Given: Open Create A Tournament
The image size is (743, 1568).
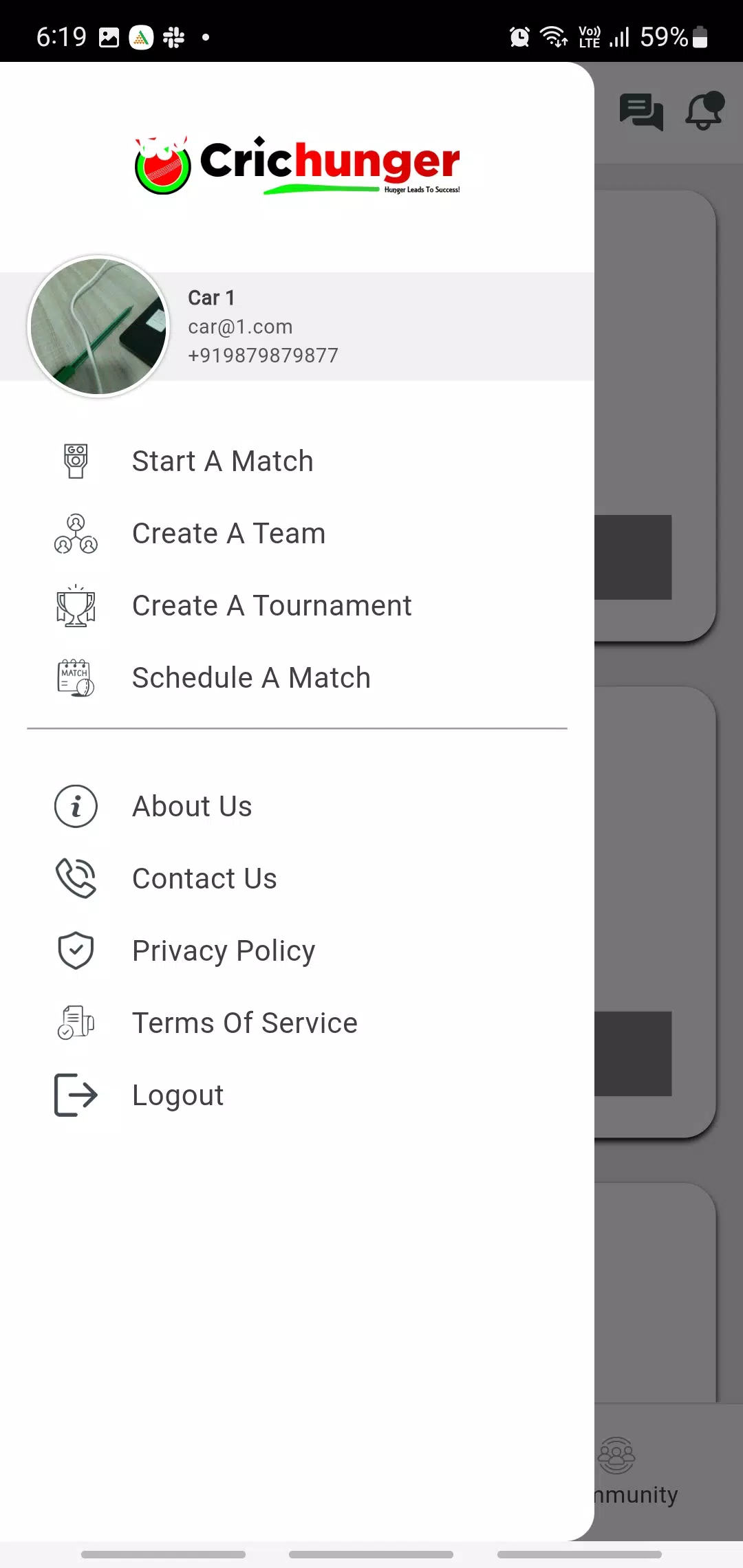Looking at the screenshot, I should [x=297, y=605].
